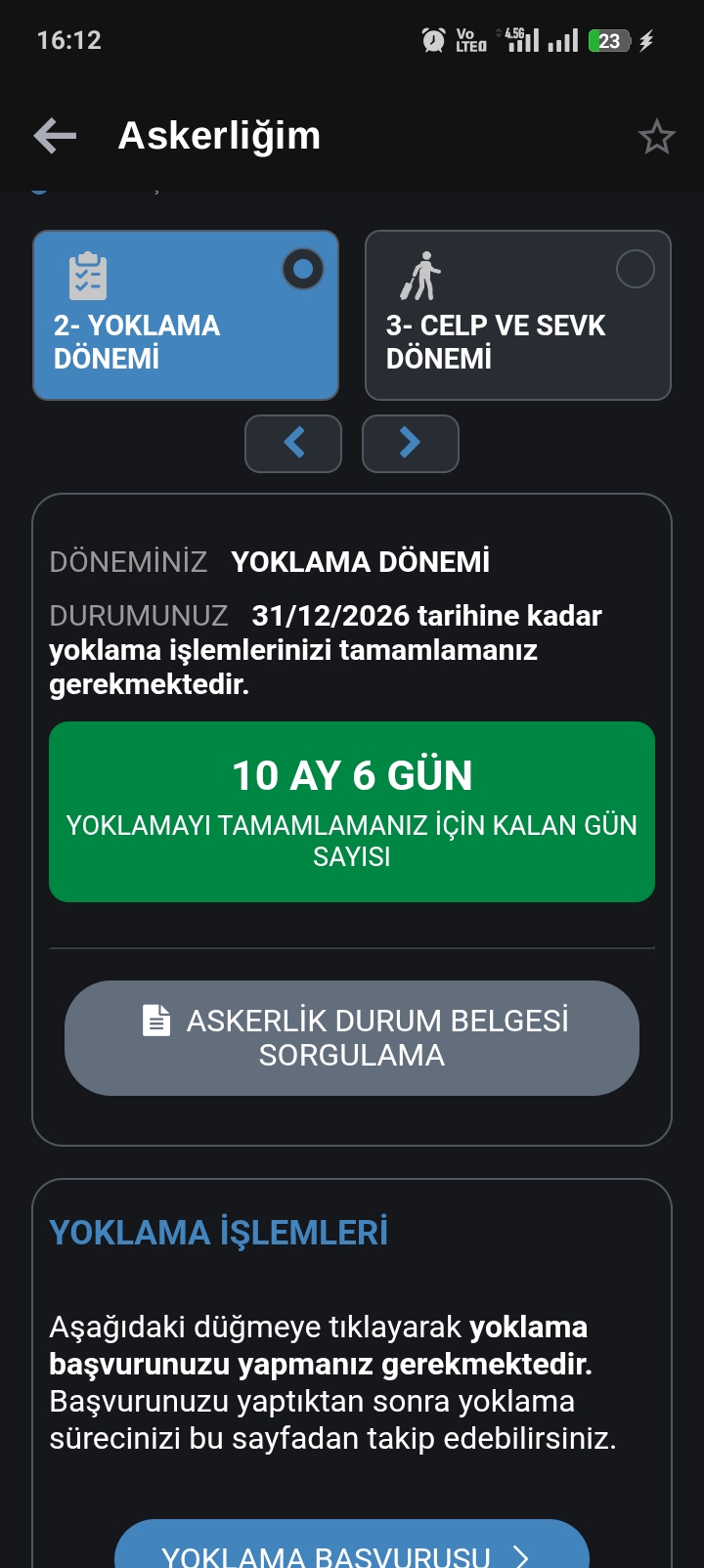704x1568 pixels.
Task: Select the 3- Celp ve Sevk Dönemi card
Action: (x=518, y=315)
